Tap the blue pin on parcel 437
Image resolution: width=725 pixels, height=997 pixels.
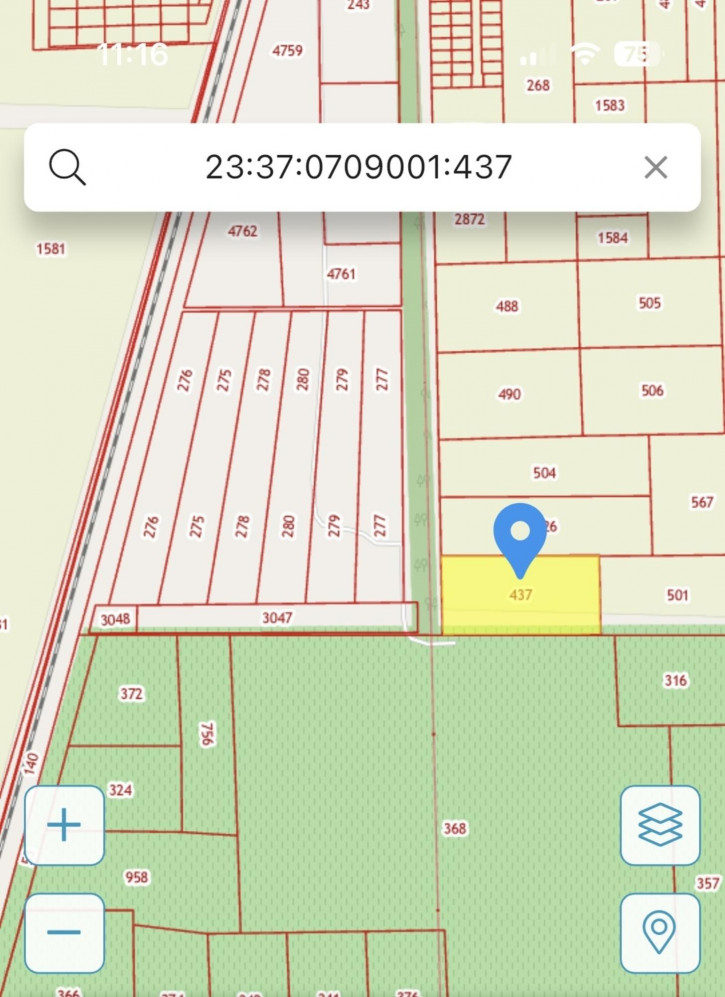pos(520,537)
